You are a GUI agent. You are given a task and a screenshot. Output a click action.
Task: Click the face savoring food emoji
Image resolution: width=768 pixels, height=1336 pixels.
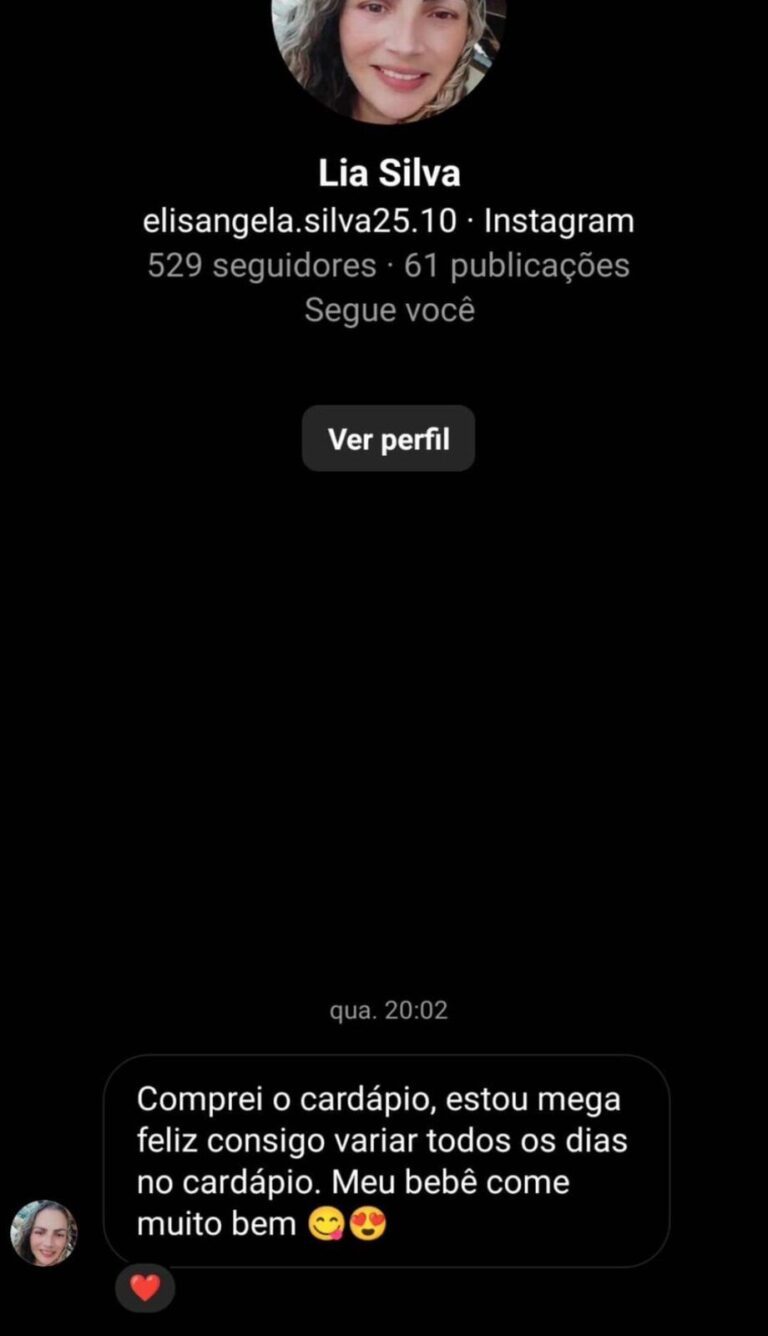click(325, 1223)
